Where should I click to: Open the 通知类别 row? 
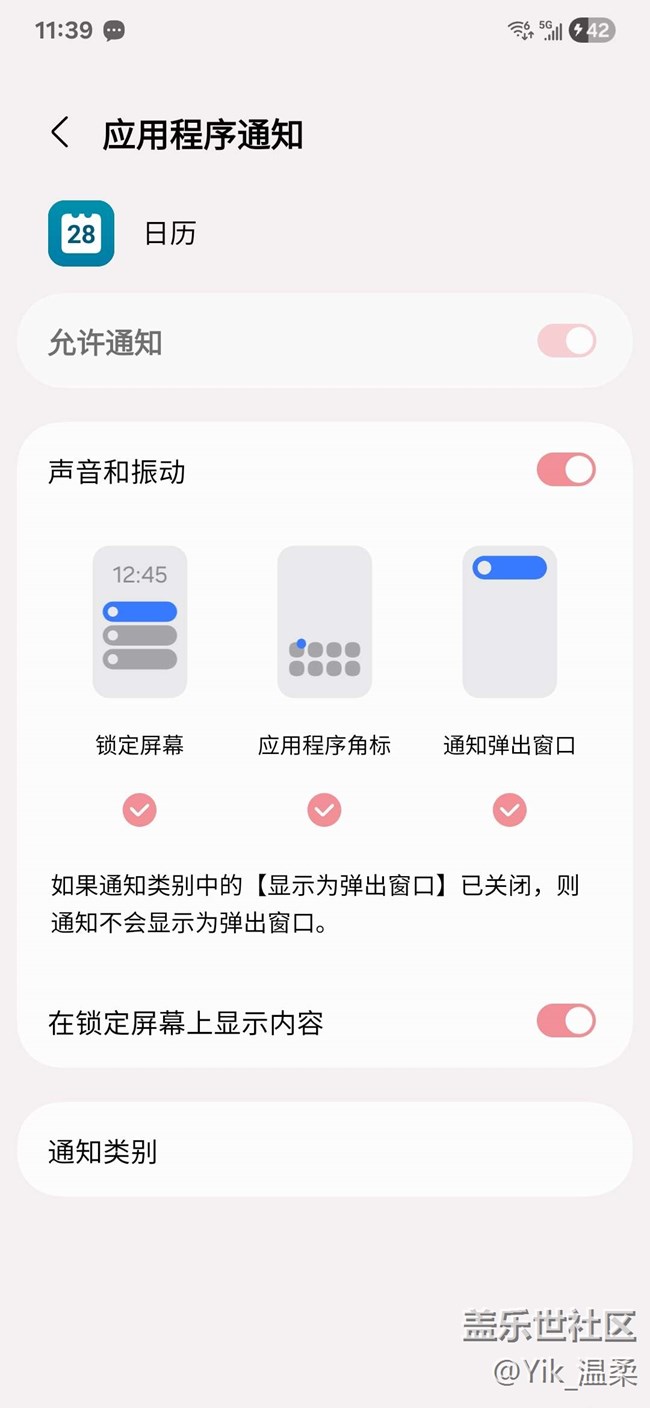(x=324, y=1150)
